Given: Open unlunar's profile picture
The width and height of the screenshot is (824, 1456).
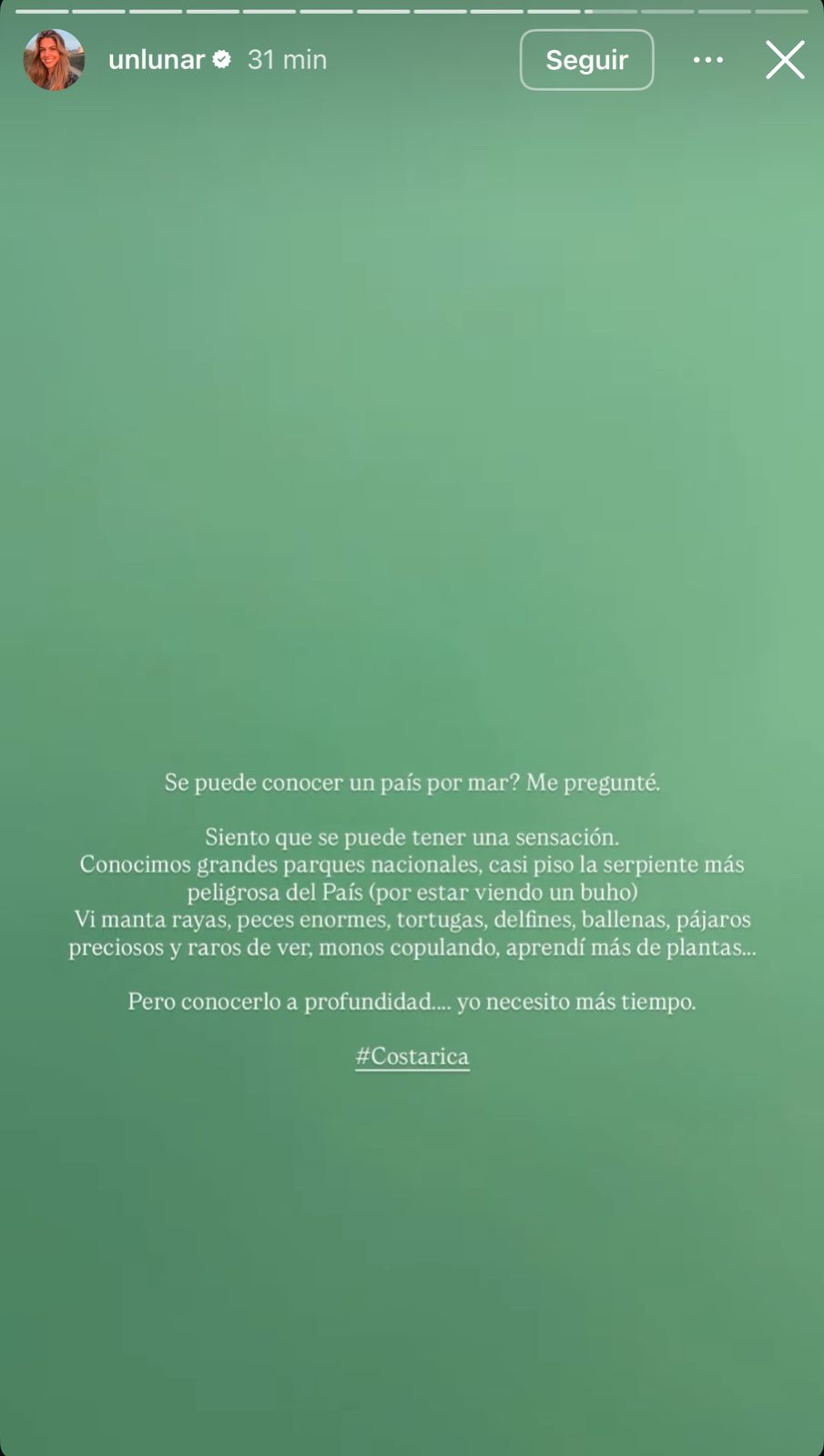Looking at the screenshot, I should tap(54, 60).
